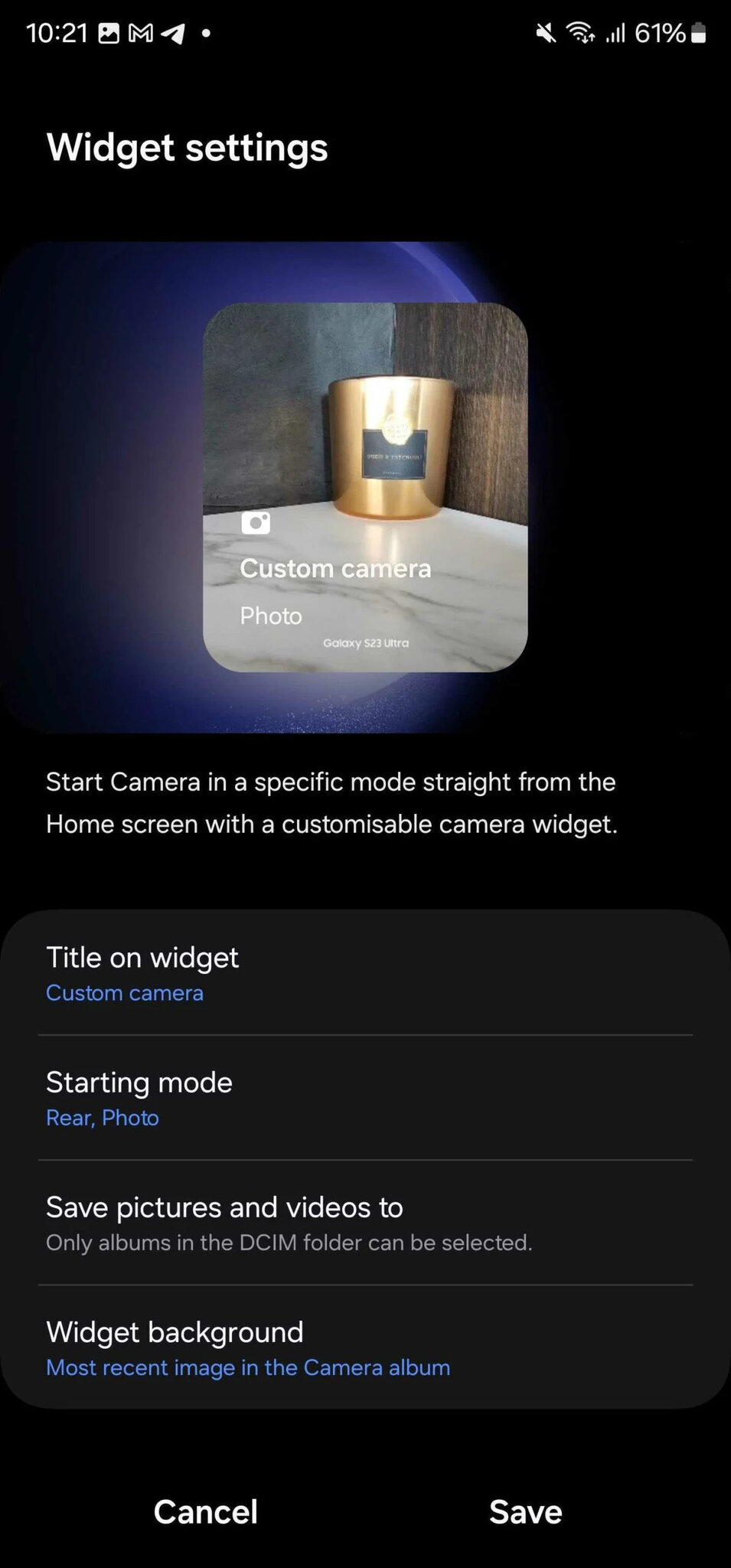Open the Title on widget setting

pyautogui.click(x=365, y=973)
